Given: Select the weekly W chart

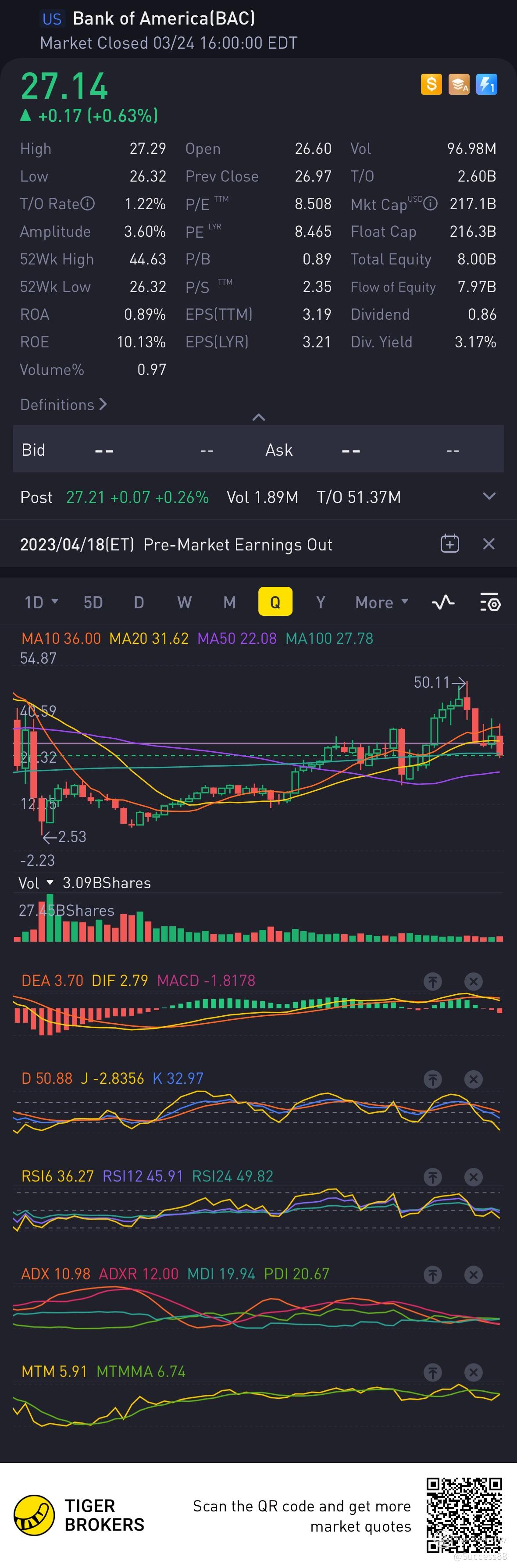Looking at the screenshot, I should pyautogui.click(x=184, y=603).
